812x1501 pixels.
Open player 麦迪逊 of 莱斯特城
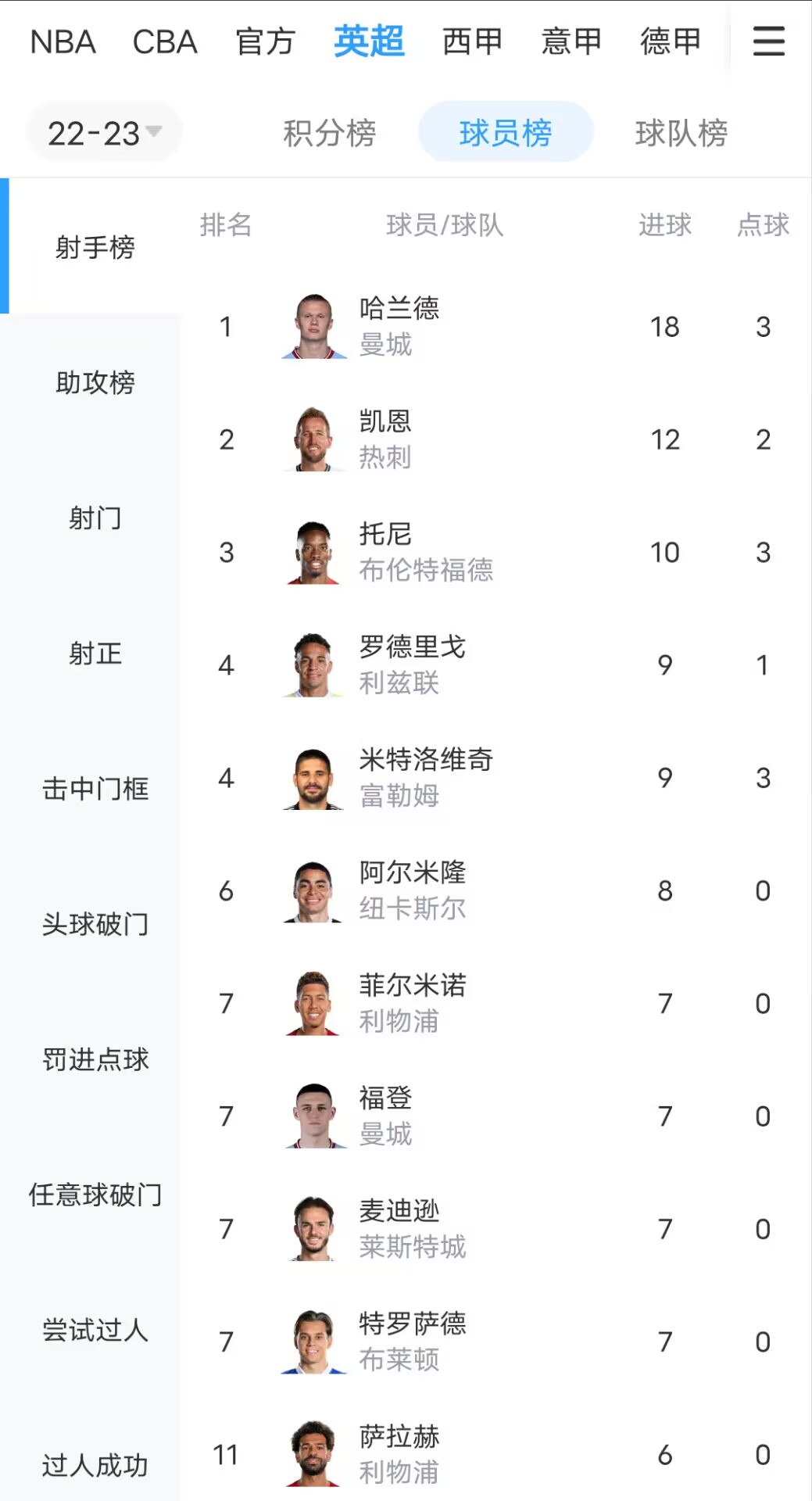coord(496,1229)
